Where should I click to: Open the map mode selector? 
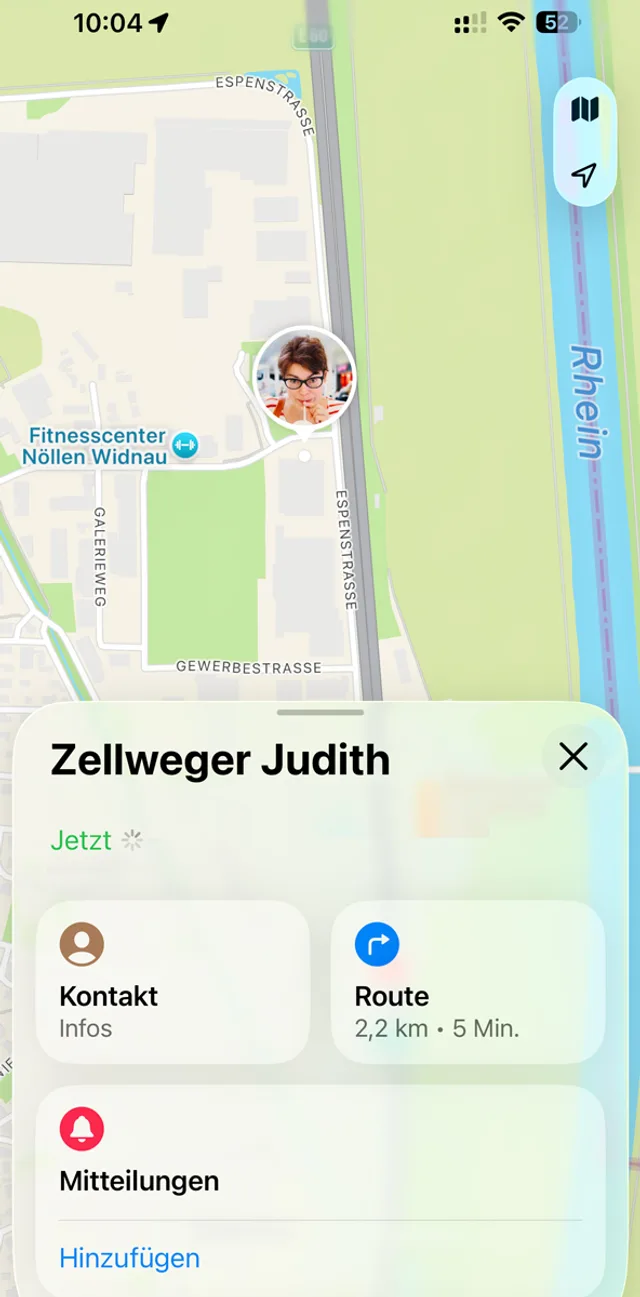(x=585, y=110)
